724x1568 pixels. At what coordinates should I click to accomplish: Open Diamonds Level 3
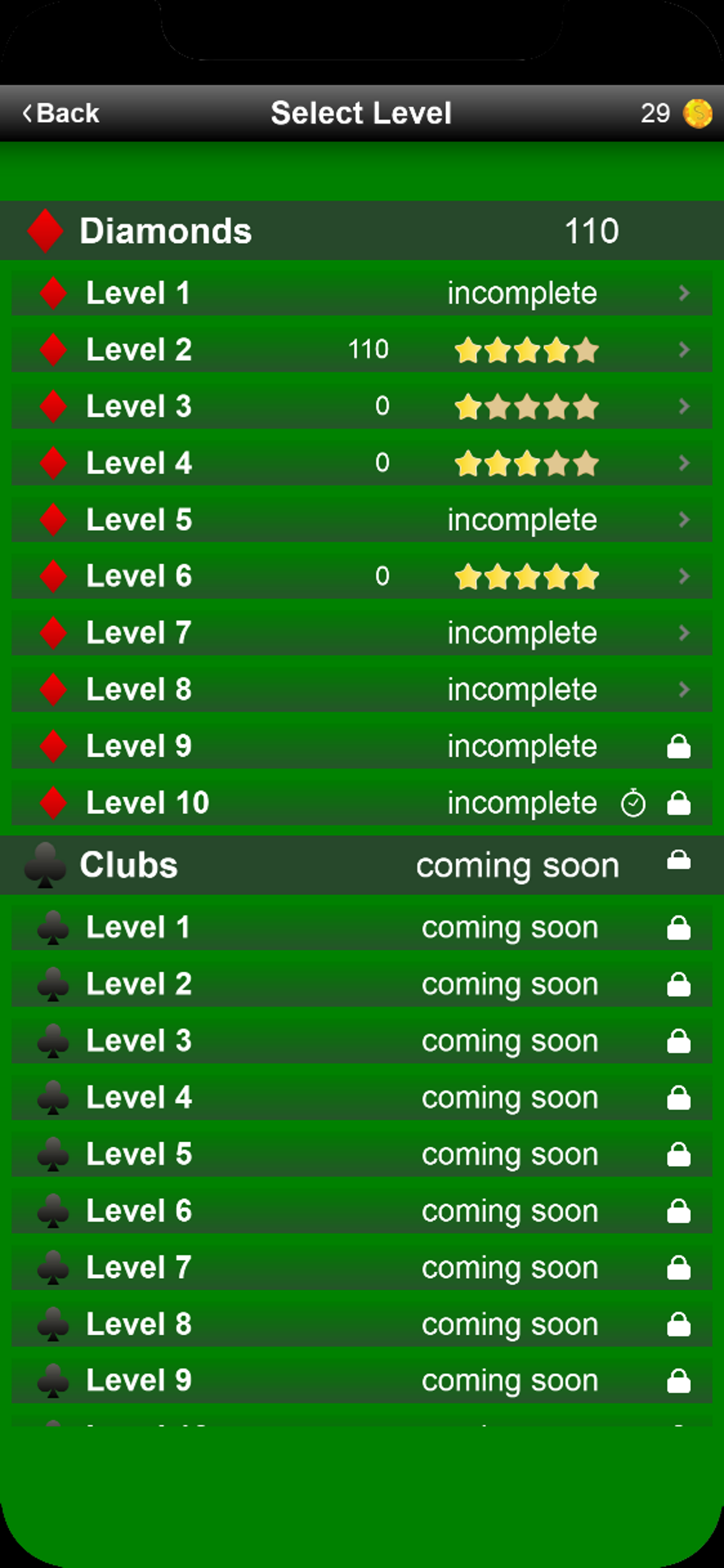point(362,406)
